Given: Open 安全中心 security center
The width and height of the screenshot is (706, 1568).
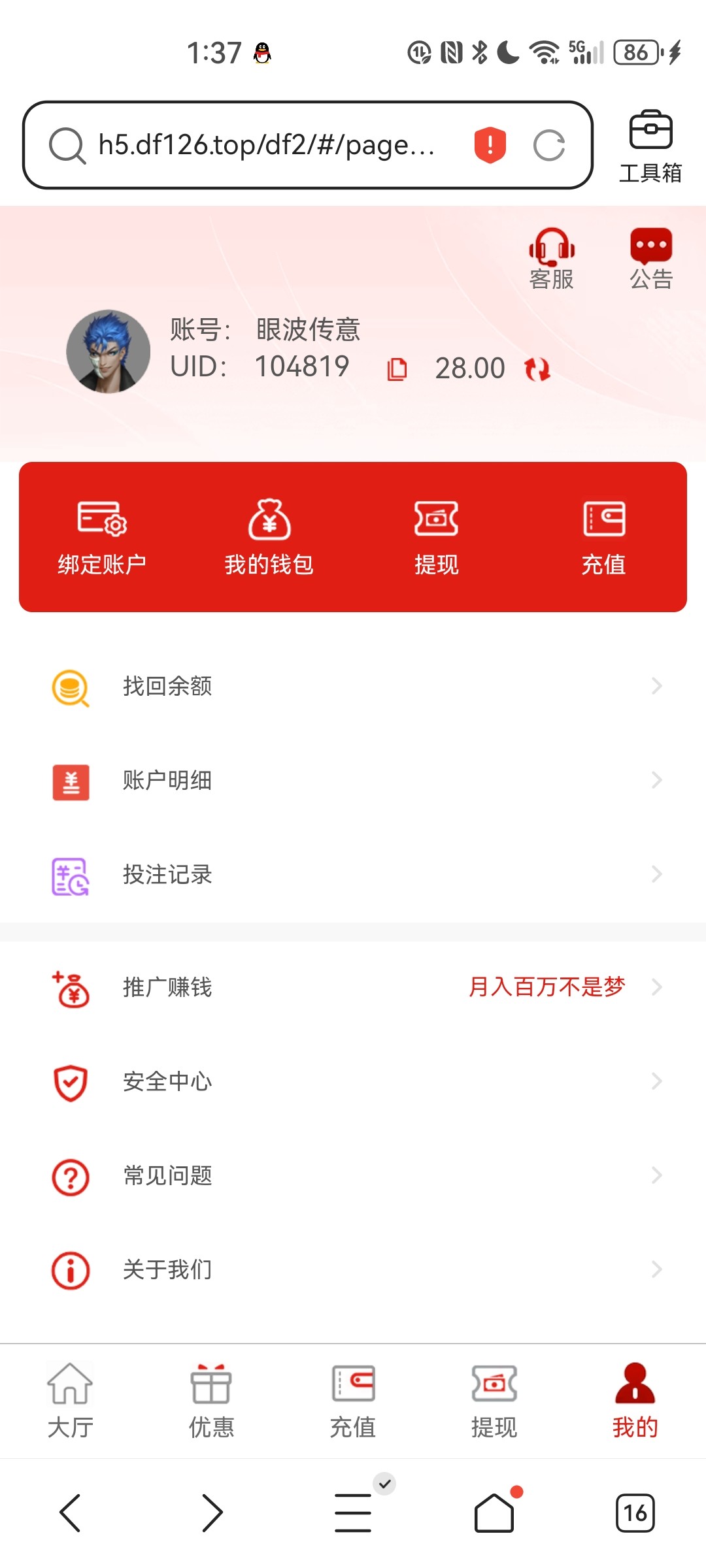Looking at the screenshot, I should tap(353, 1082).
